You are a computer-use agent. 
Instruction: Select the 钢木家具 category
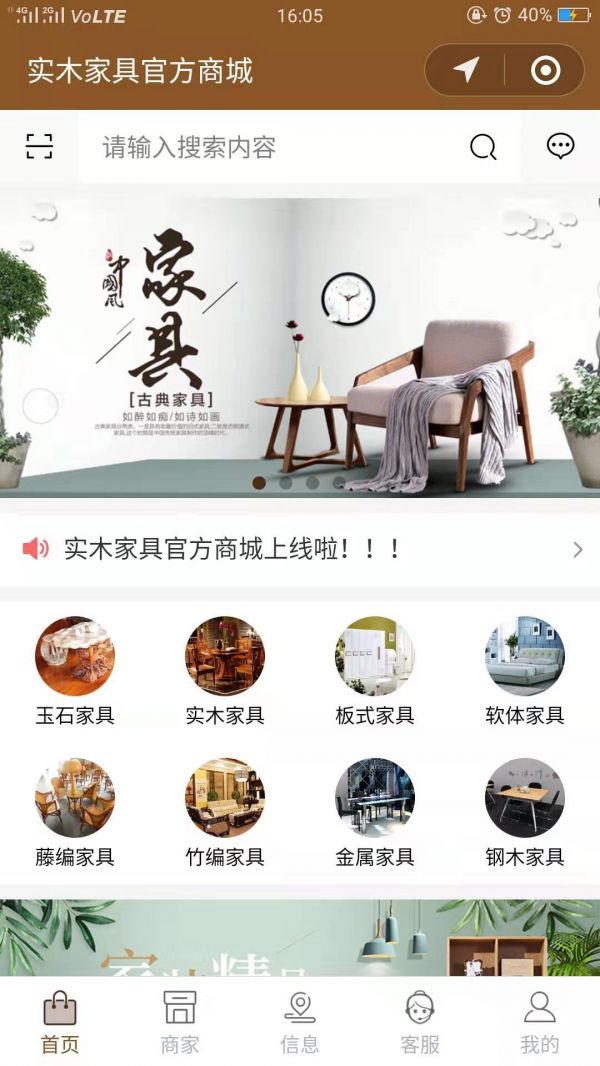click(x=525, y=812)
